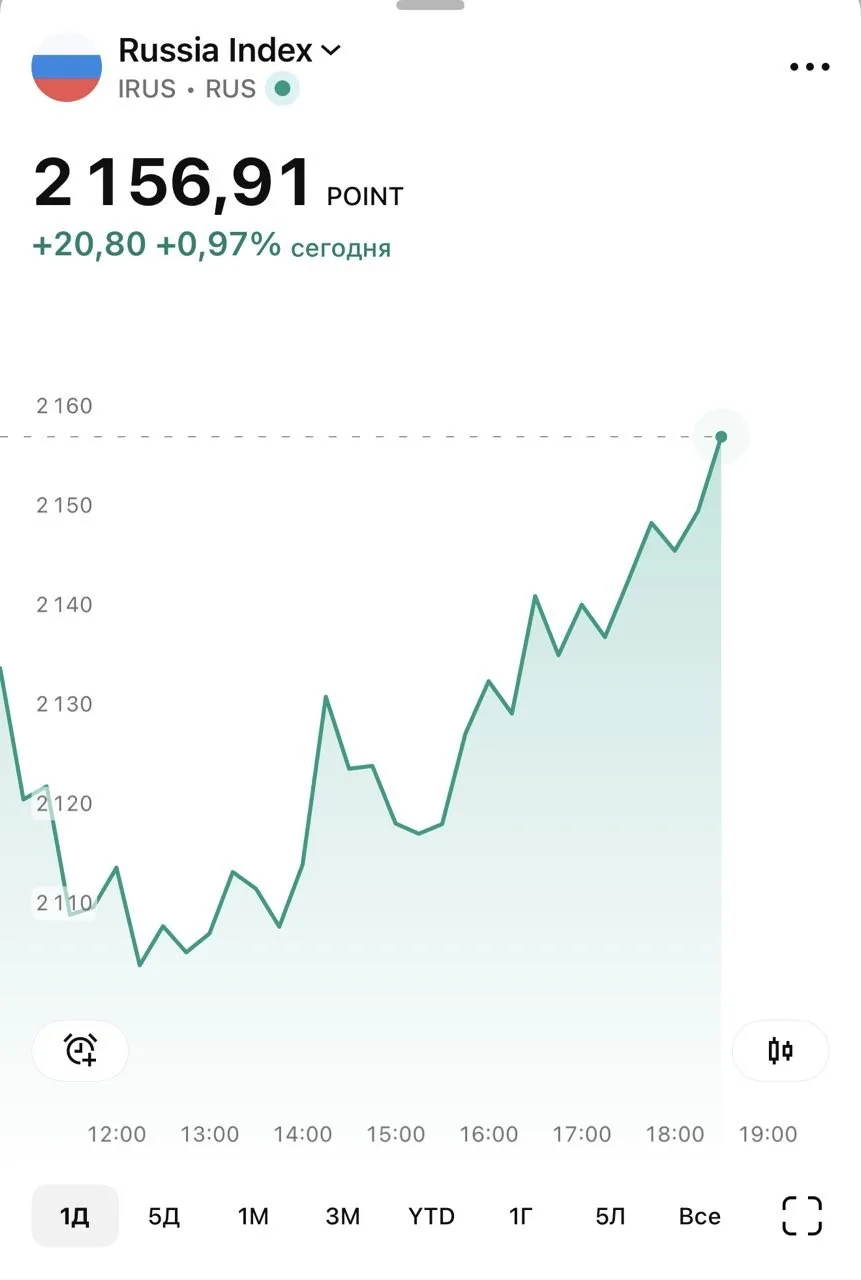Select the 5Л range
The width and height of the screenshot is (861, 1280).
coord(610,1216)
